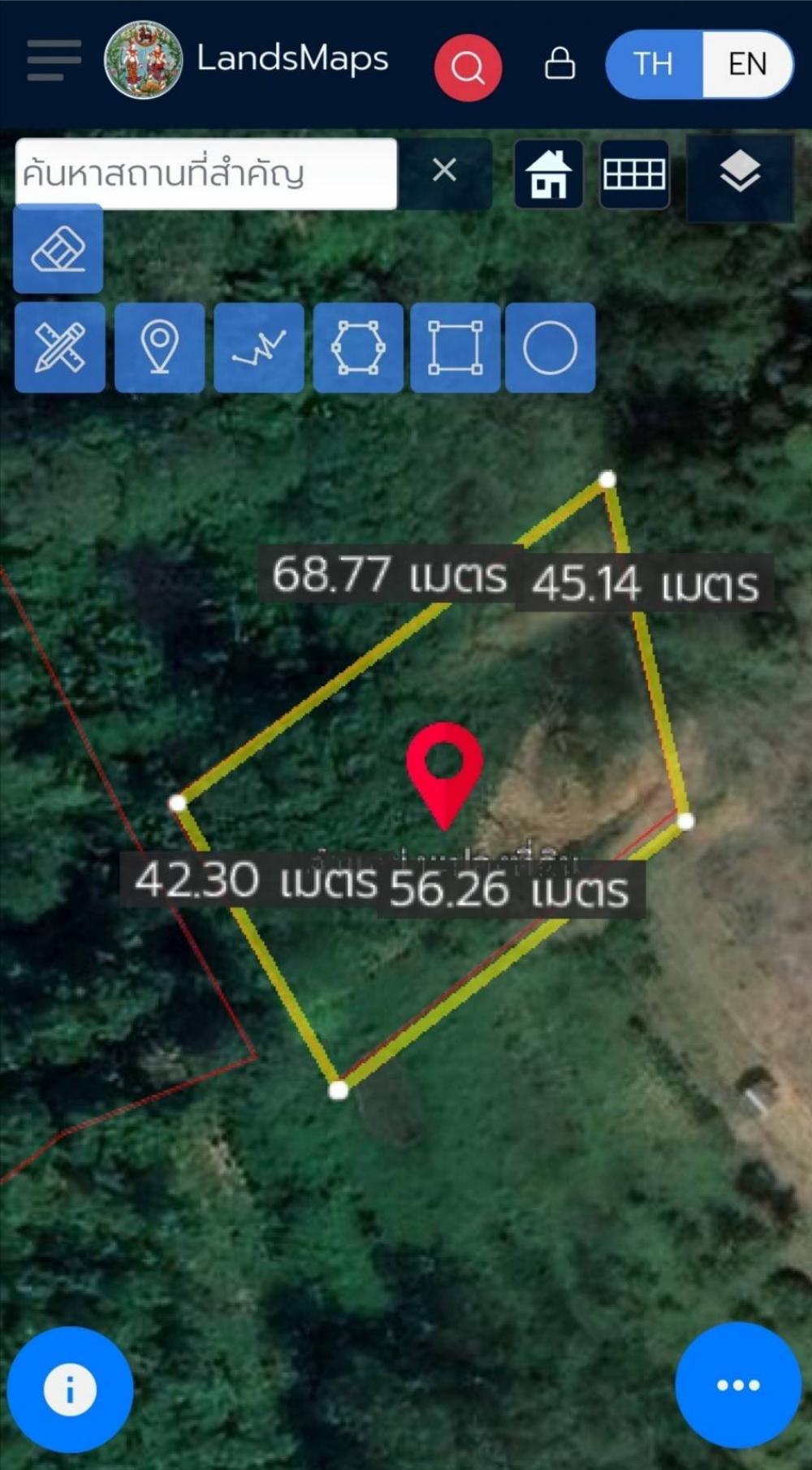Tap the red search button
812x1470 pixels.
pyautogui.click(x=468, y=67)
